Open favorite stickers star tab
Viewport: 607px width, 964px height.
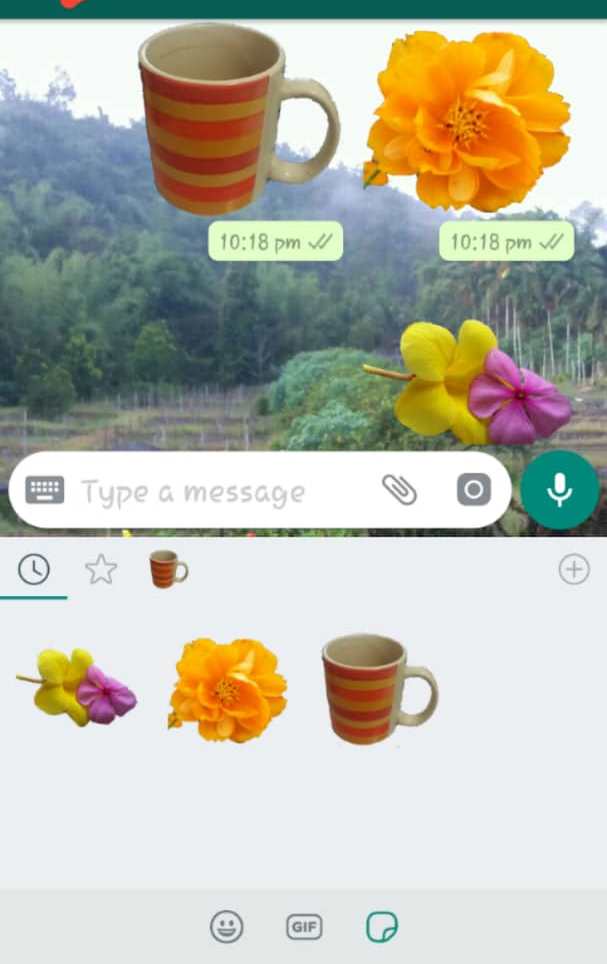tap(101, 570)
